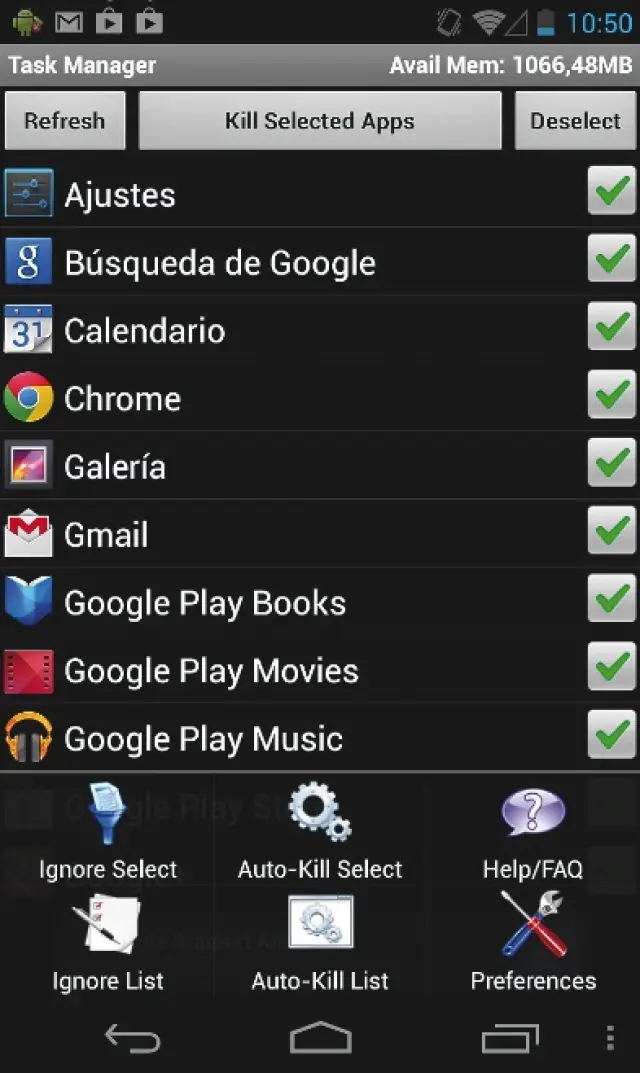
Task: Open Preferences
Action: 532,943
